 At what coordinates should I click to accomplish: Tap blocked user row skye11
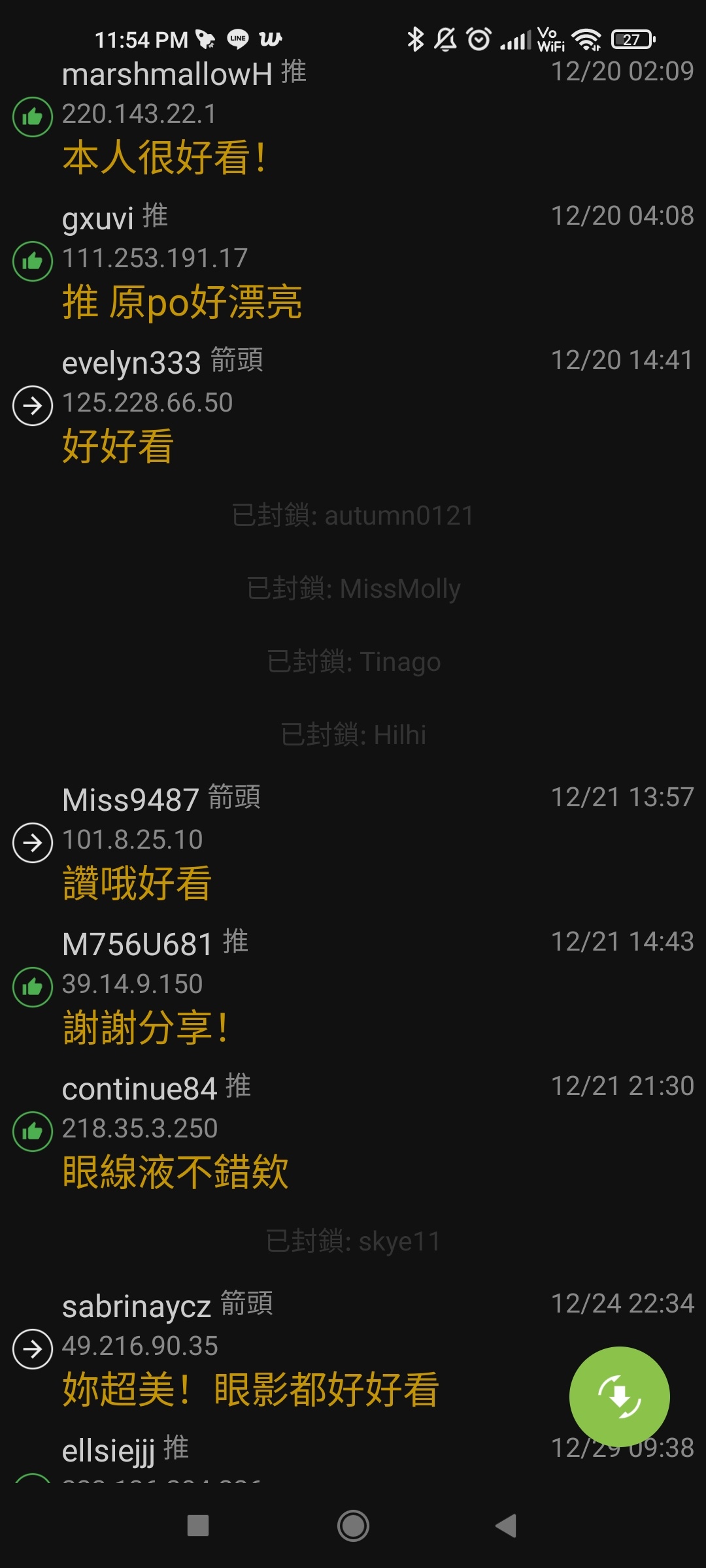[x=353, y=1241]
